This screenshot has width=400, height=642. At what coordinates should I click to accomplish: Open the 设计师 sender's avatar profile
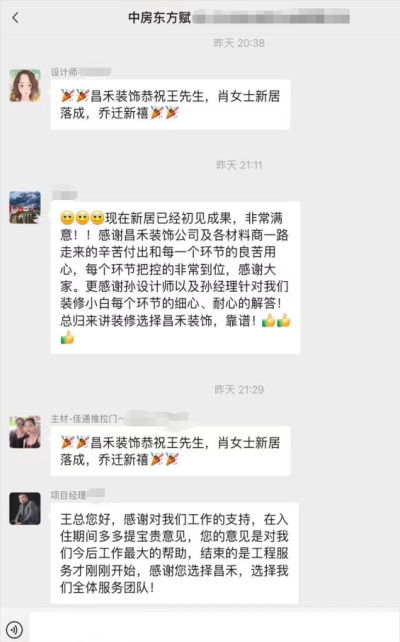pos(25,85)
